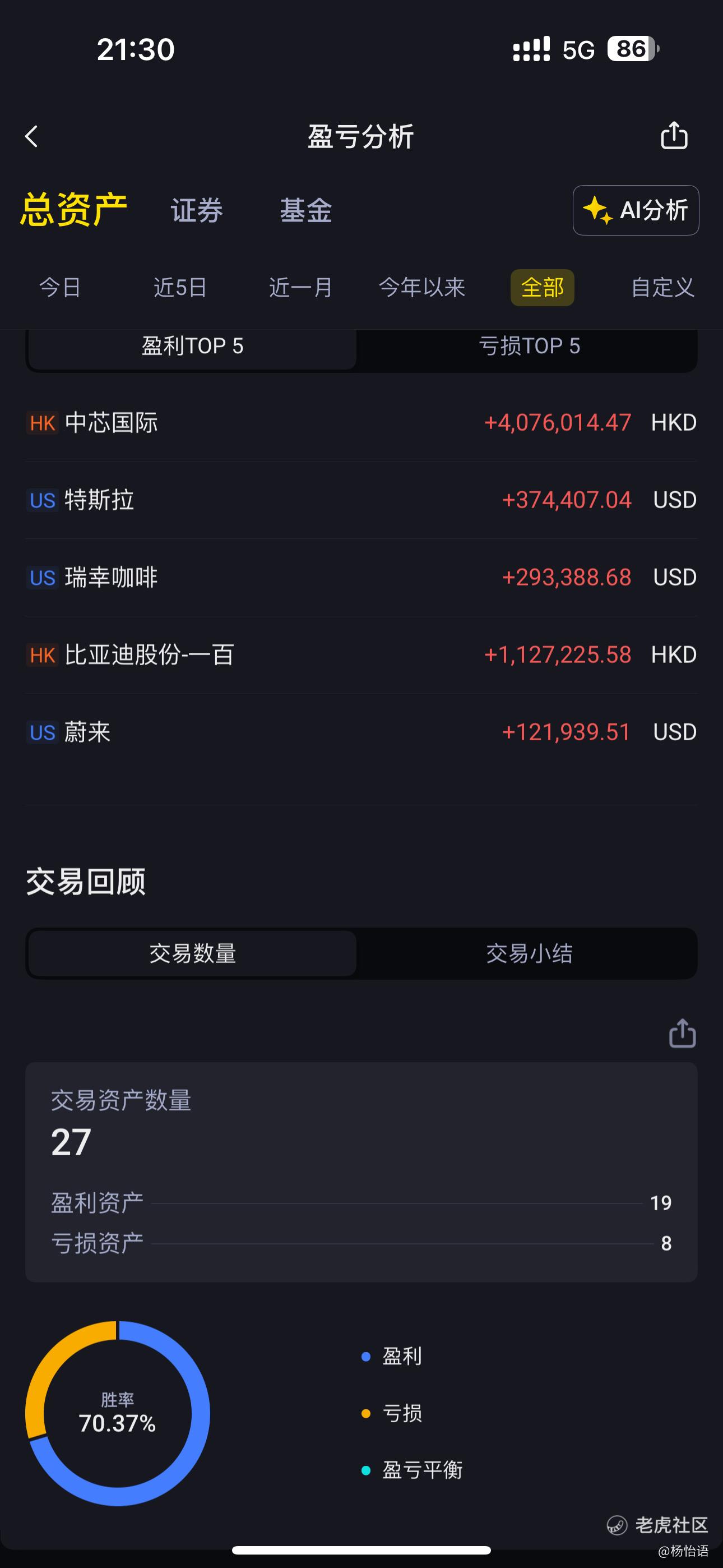
Task: View 瑞幸咖啡 profit details
Action: click(x=361, y=578)
